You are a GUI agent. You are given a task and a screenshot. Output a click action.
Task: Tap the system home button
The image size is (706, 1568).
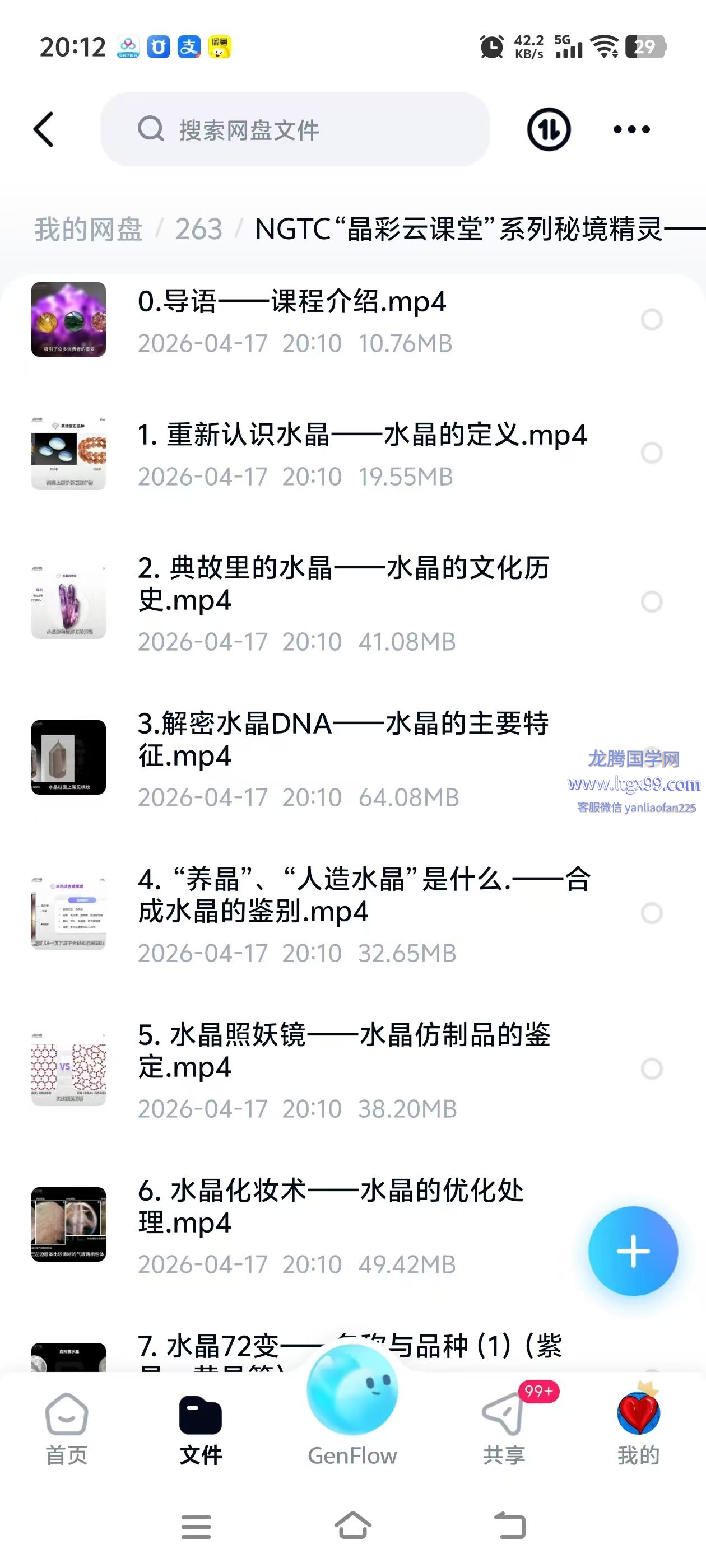tap(352, 1526)
